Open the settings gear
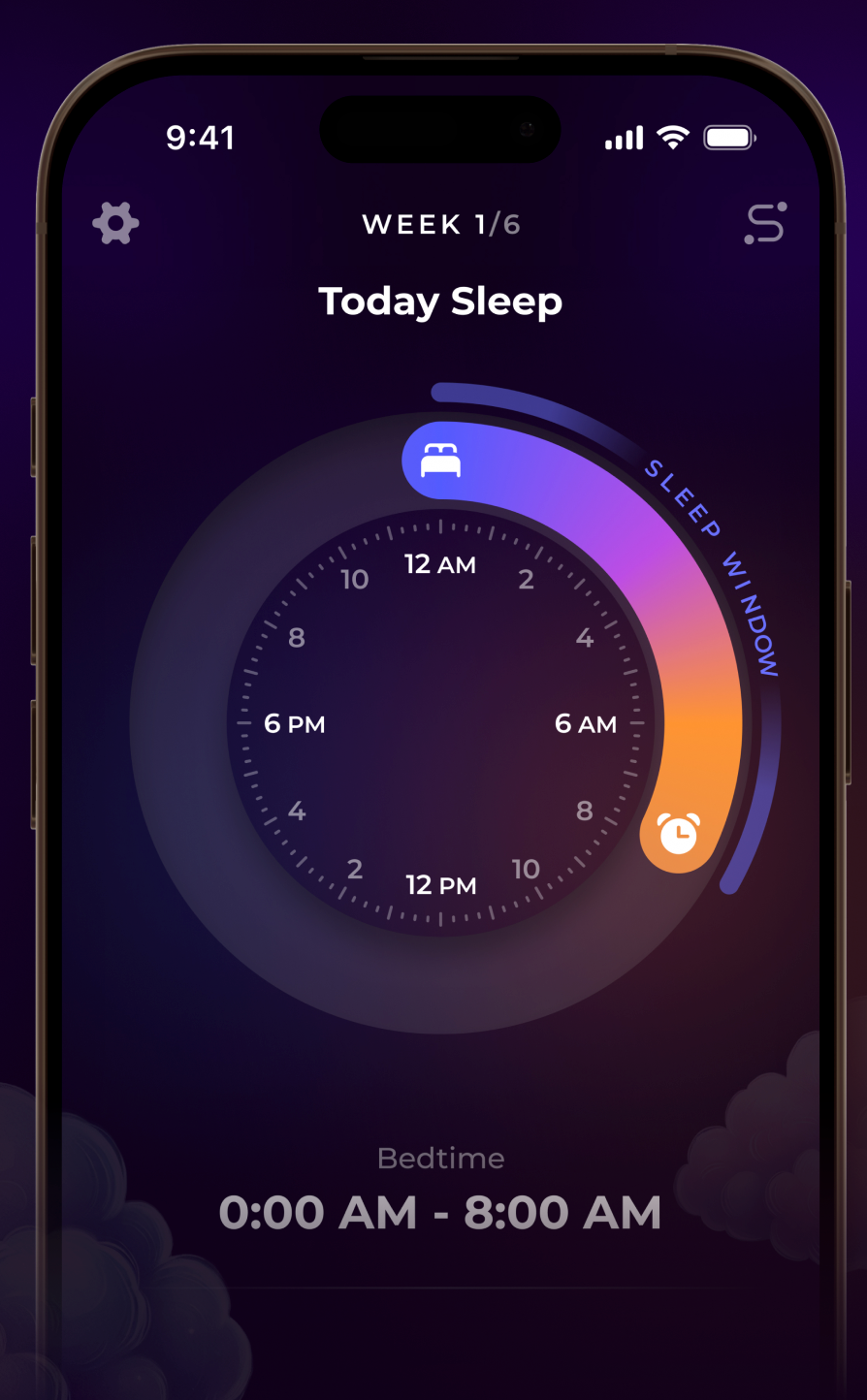 point(115,224)
